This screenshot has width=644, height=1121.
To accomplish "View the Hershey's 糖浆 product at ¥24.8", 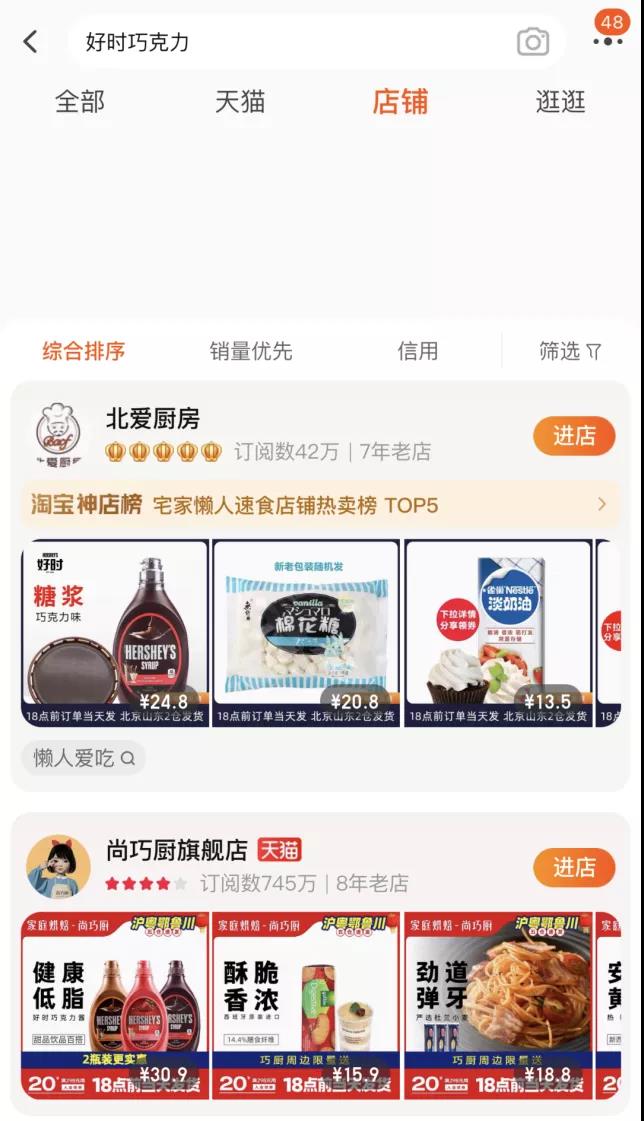I will point(115,633).
